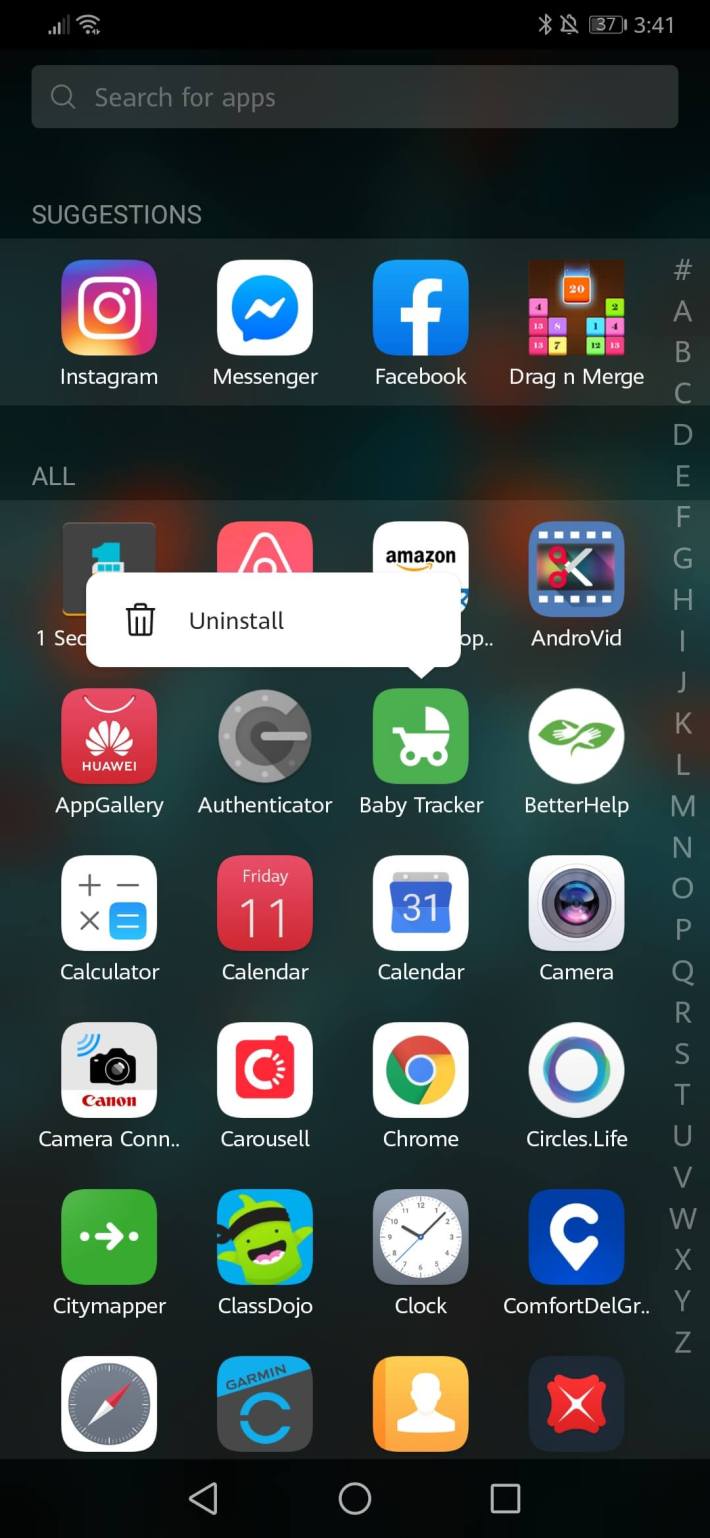The width and height of the screenshot is (710, 1538).
Task: Open the ClassDojo app
Action: tap(265, 1238)
